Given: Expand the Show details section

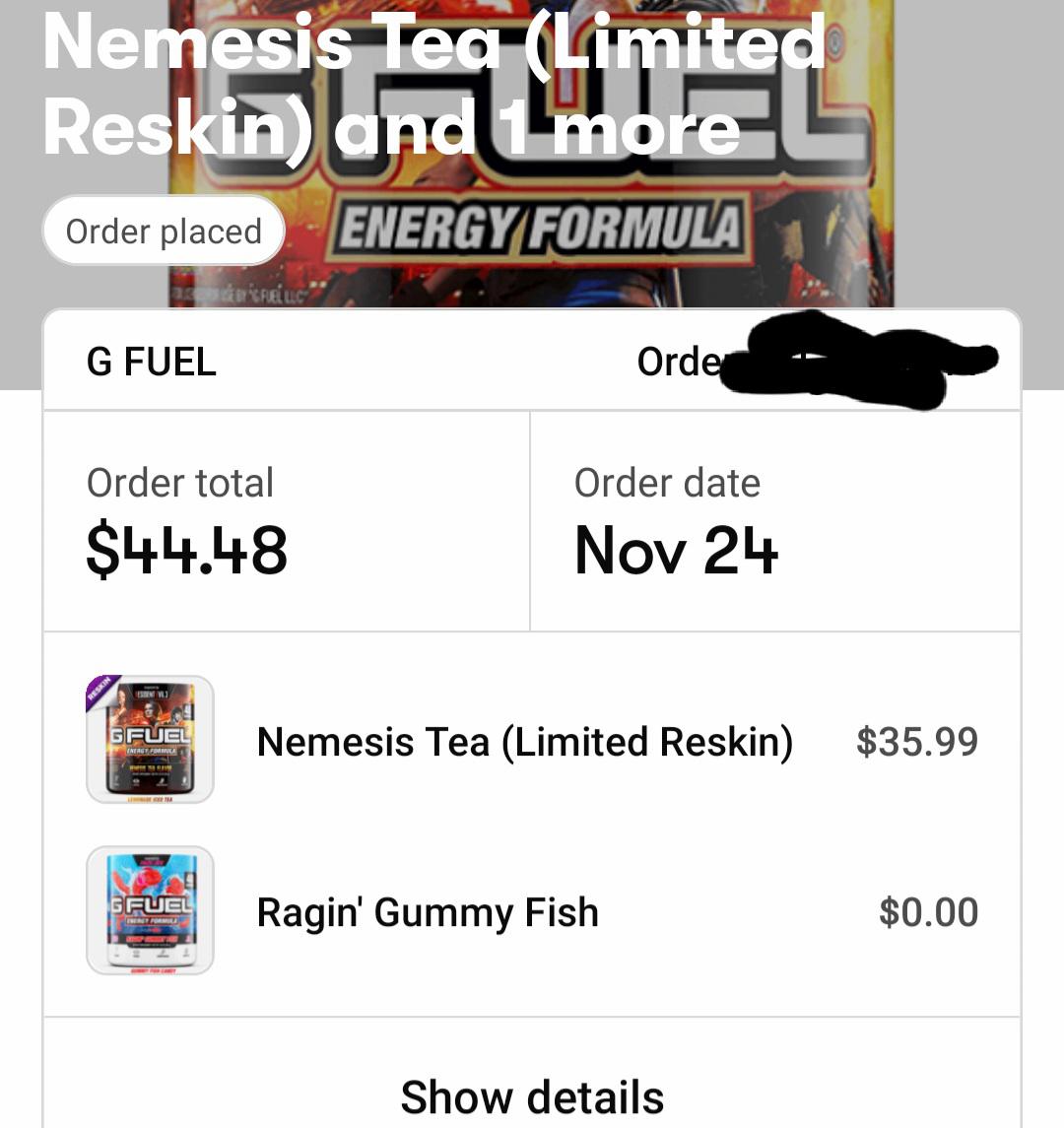Looking at the screenshot, I should [532, 1096].
